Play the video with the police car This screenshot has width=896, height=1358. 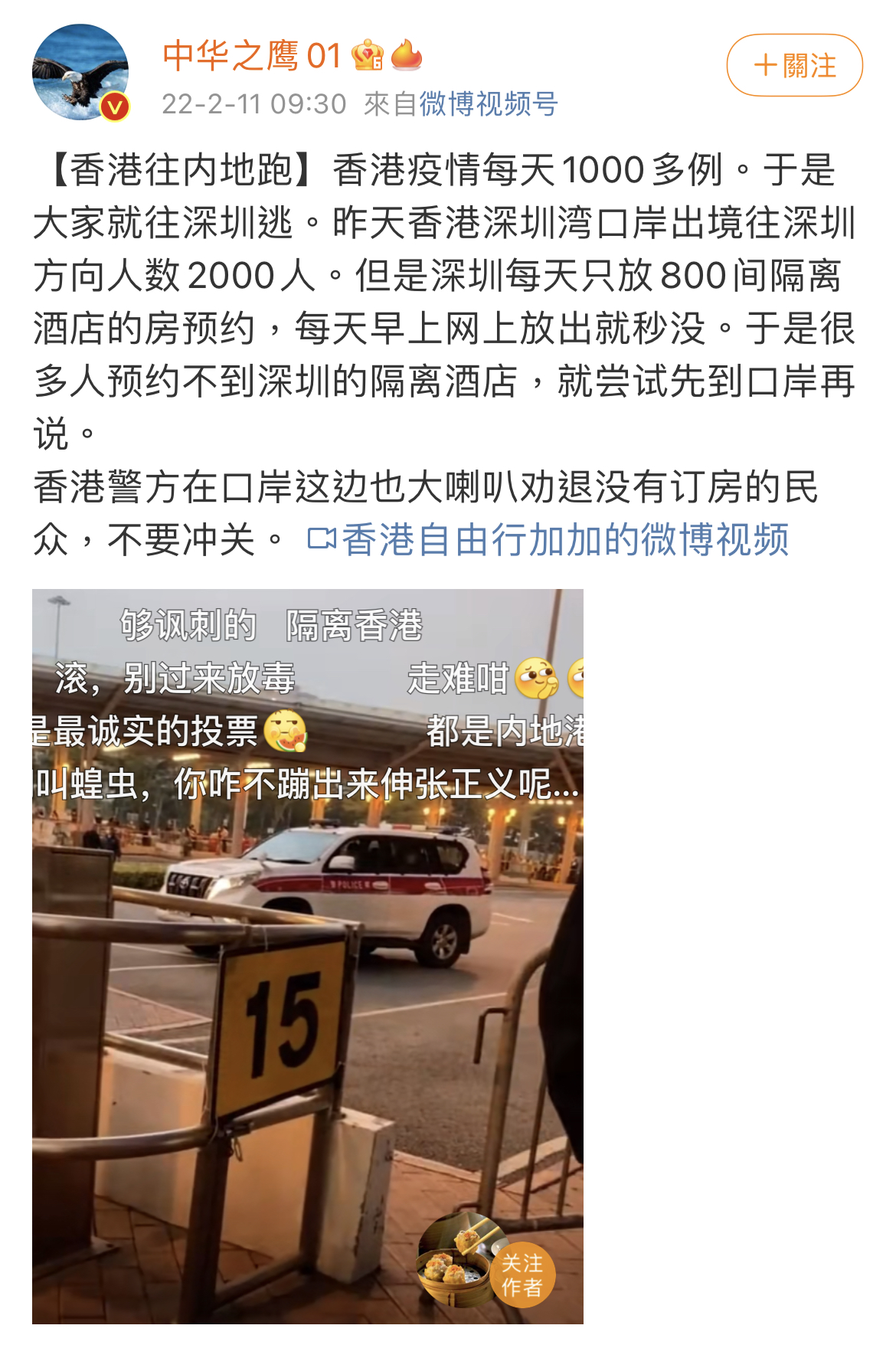[307, 956]
